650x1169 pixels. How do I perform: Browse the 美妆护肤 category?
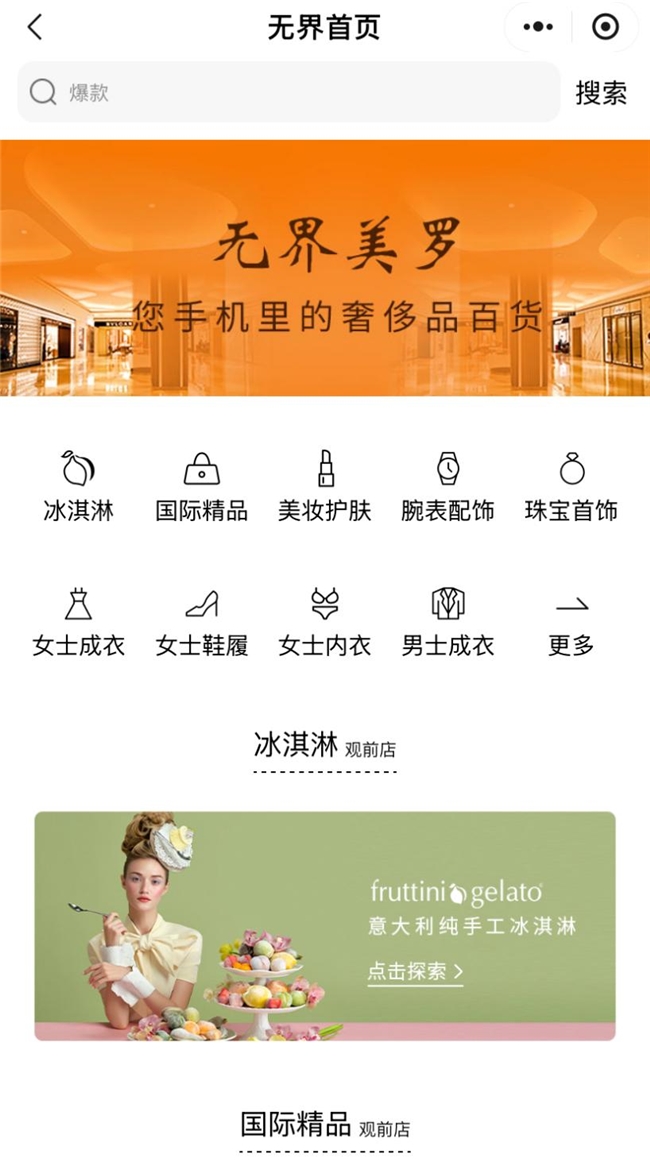(324, 486)
